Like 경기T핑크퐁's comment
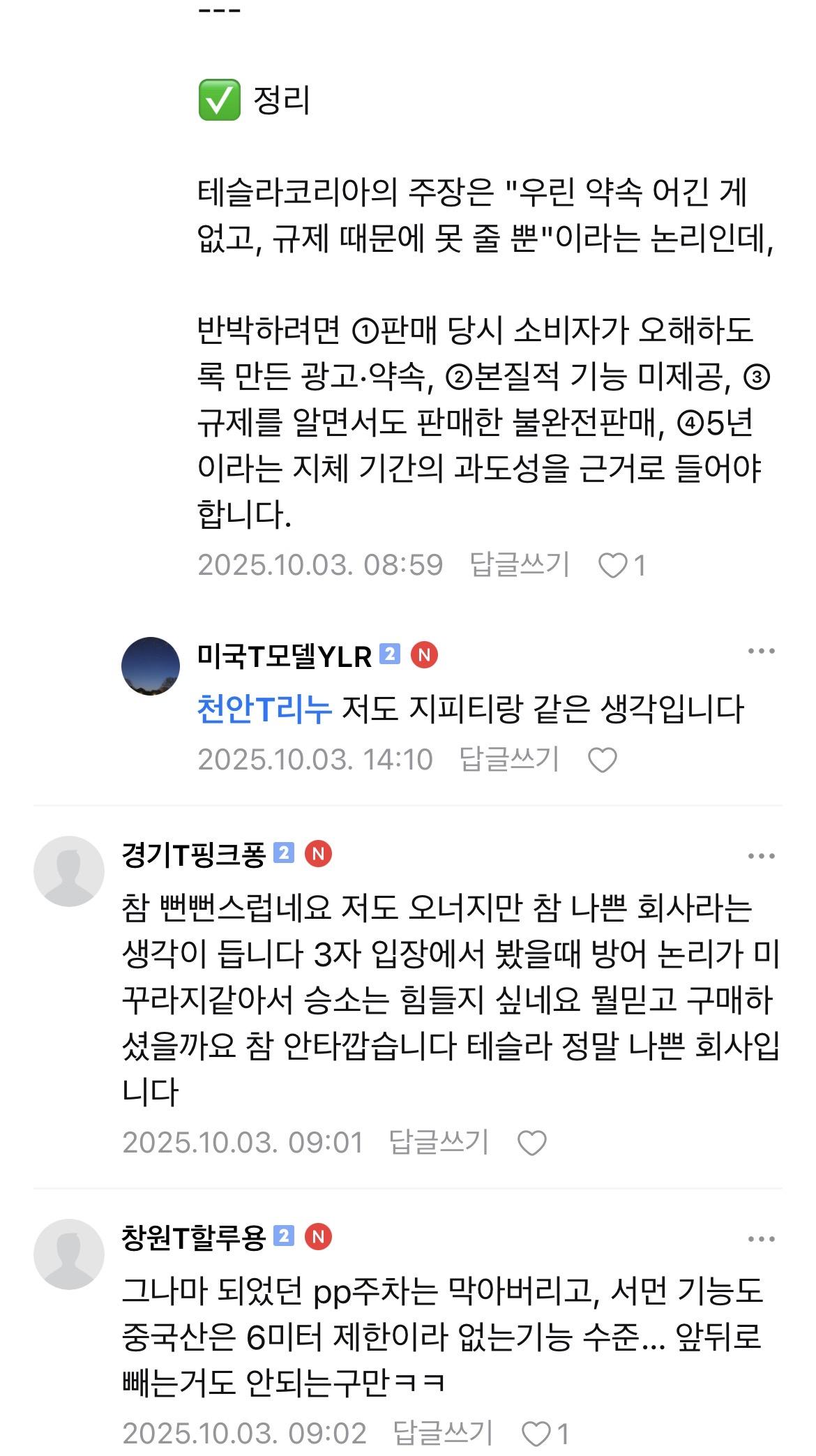Screen dimensions: 816x1456 point(532,1143)
